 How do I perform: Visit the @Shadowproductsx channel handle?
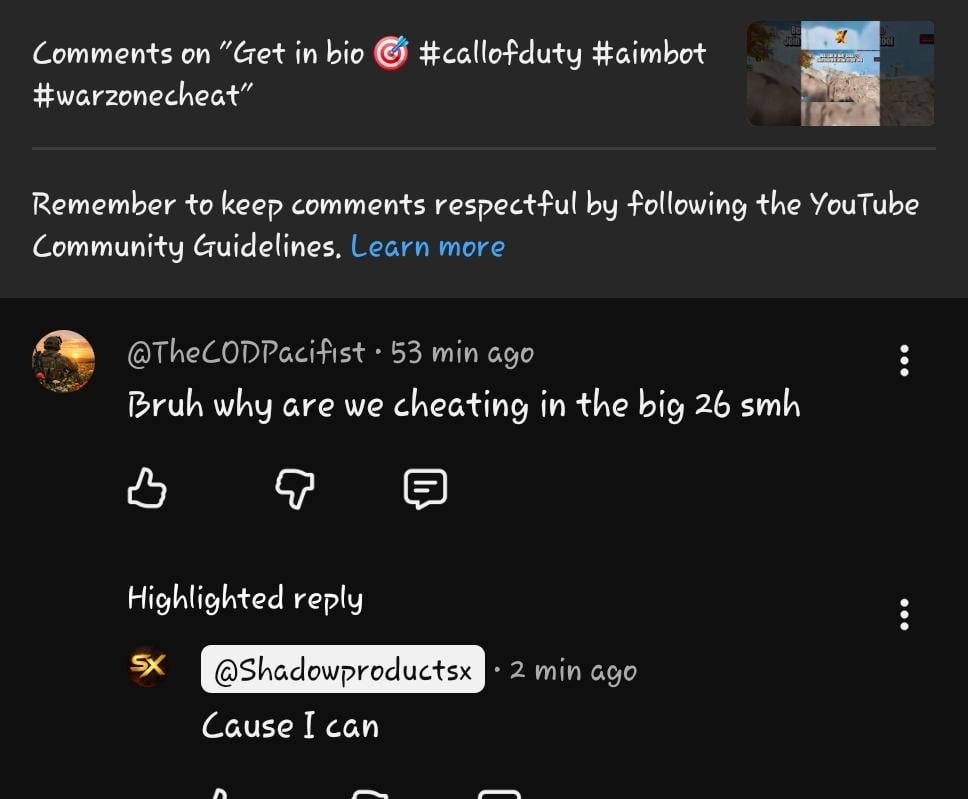tap(342, 670)
